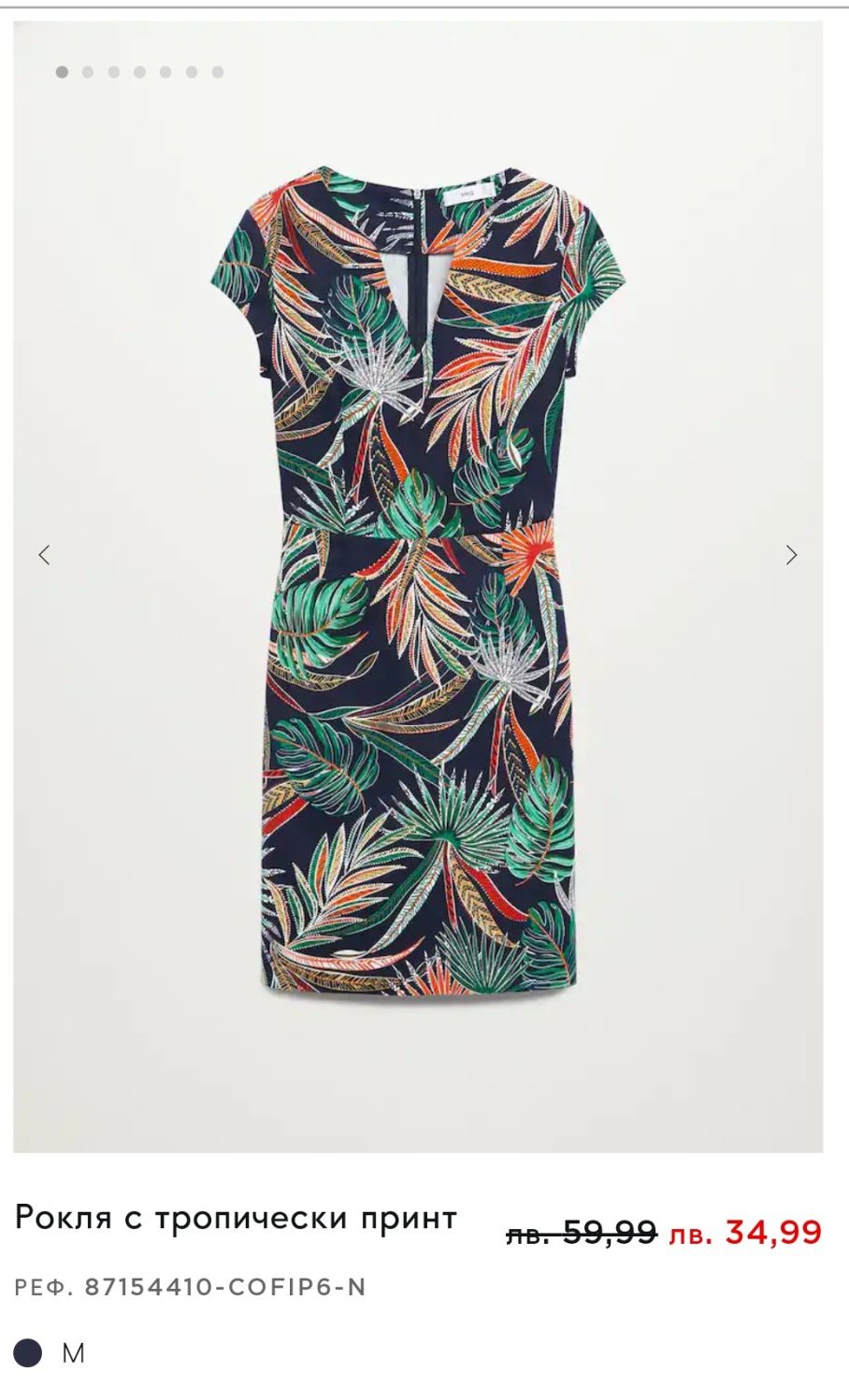The height and width of the screenshot is (1400, 849).
Task: Show the next dress photo
Action: point(791,555)
